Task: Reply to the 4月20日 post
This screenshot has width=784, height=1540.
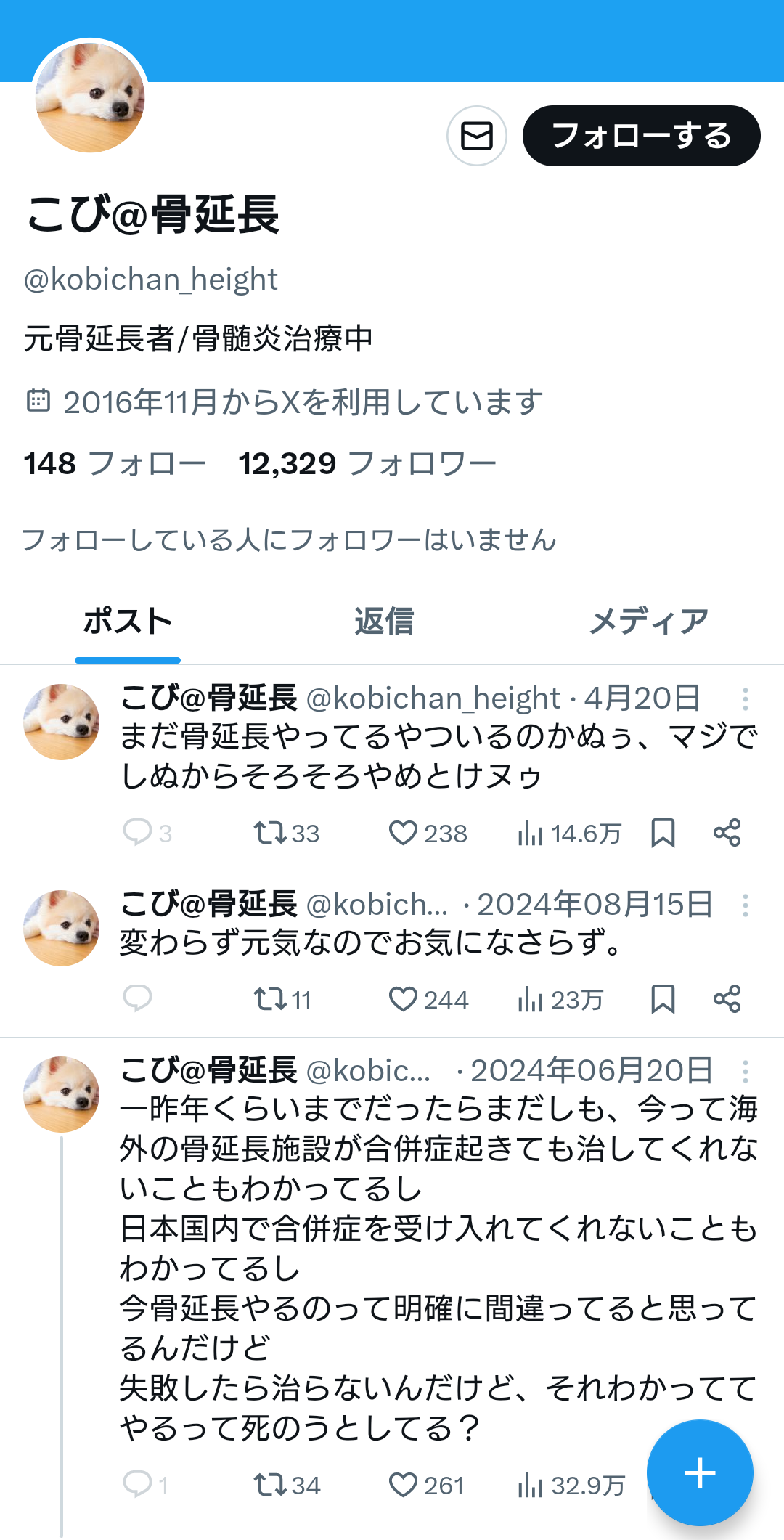Action: pyautogui.click(x=137, y=833)
